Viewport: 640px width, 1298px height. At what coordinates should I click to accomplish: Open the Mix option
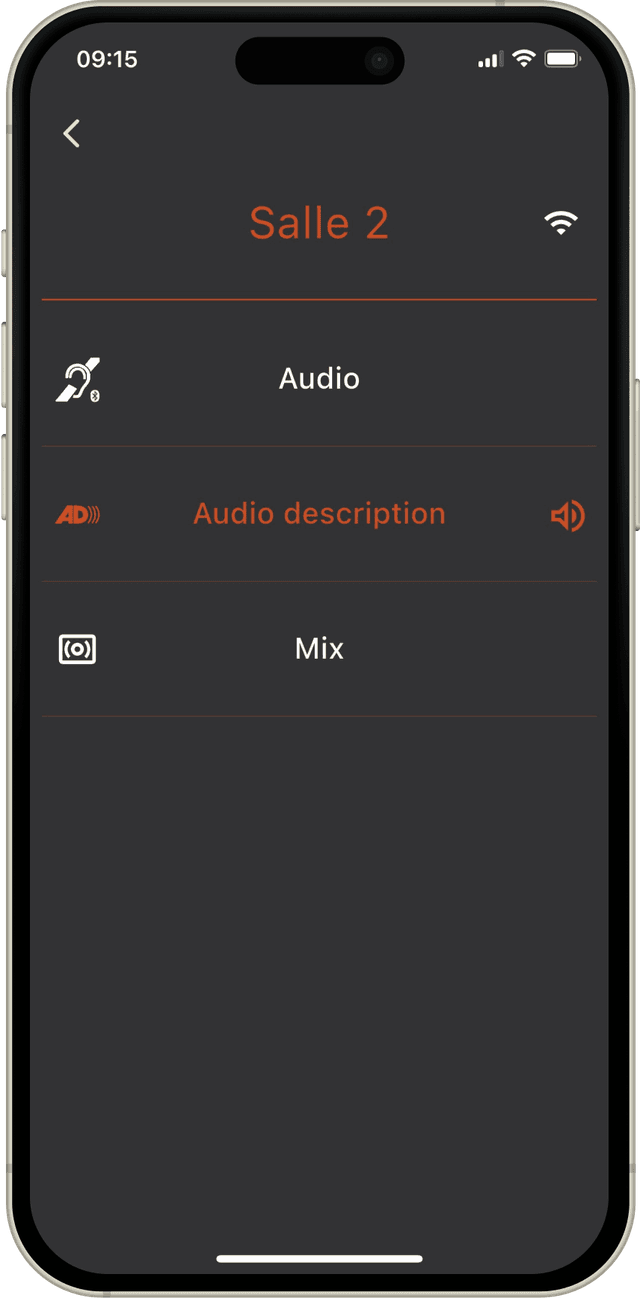tap(319, 649)
